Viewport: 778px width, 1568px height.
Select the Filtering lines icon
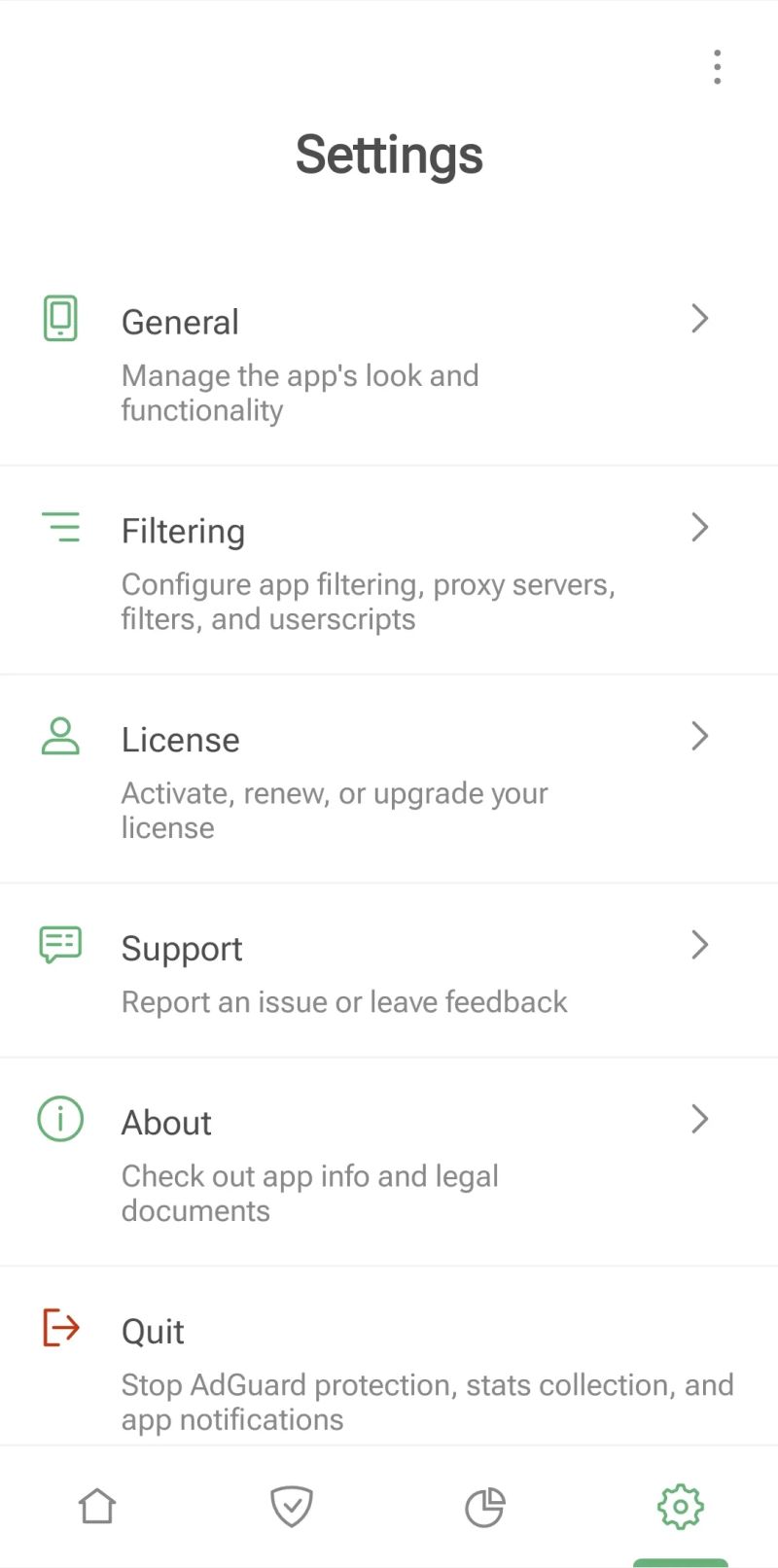tap(60, 527)
